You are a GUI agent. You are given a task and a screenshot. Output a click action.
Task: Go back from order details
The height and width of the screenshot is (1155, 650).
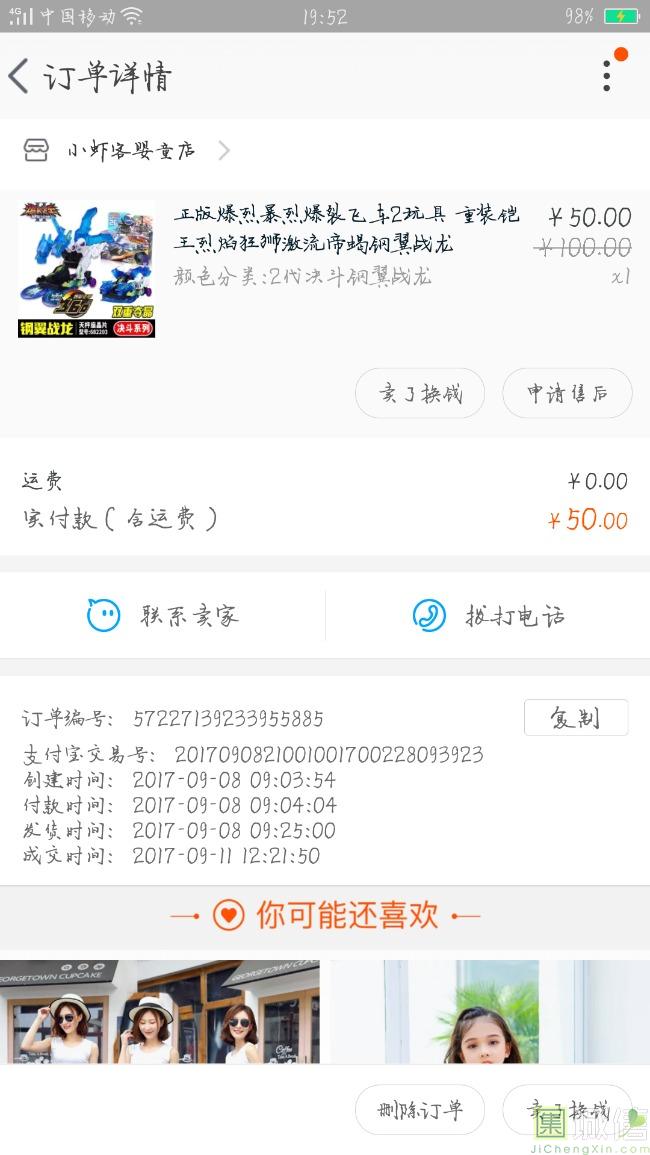[20, 76]
